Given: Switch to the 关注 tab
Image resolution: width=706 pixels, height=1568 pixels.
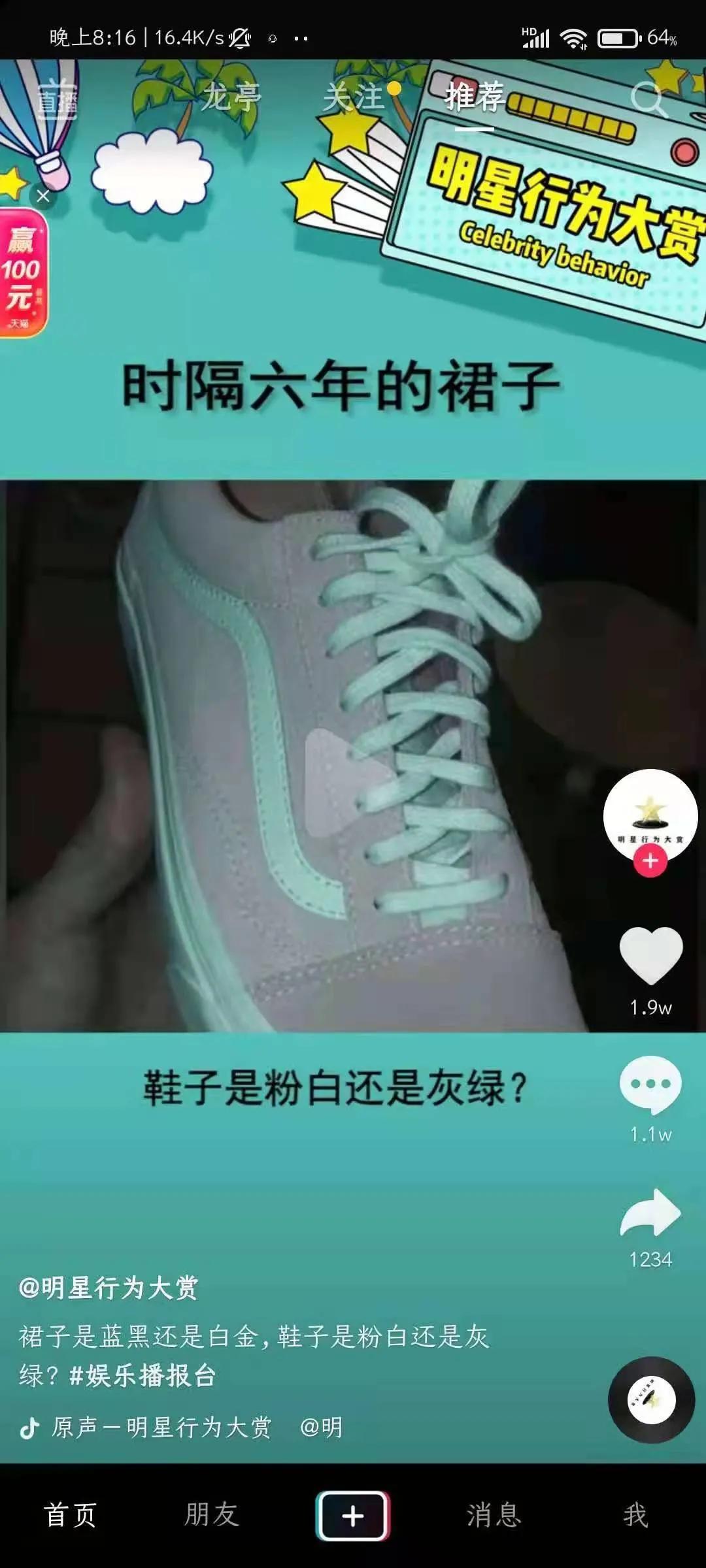Looking at the screenshot, I should click(x=354, y=97).
